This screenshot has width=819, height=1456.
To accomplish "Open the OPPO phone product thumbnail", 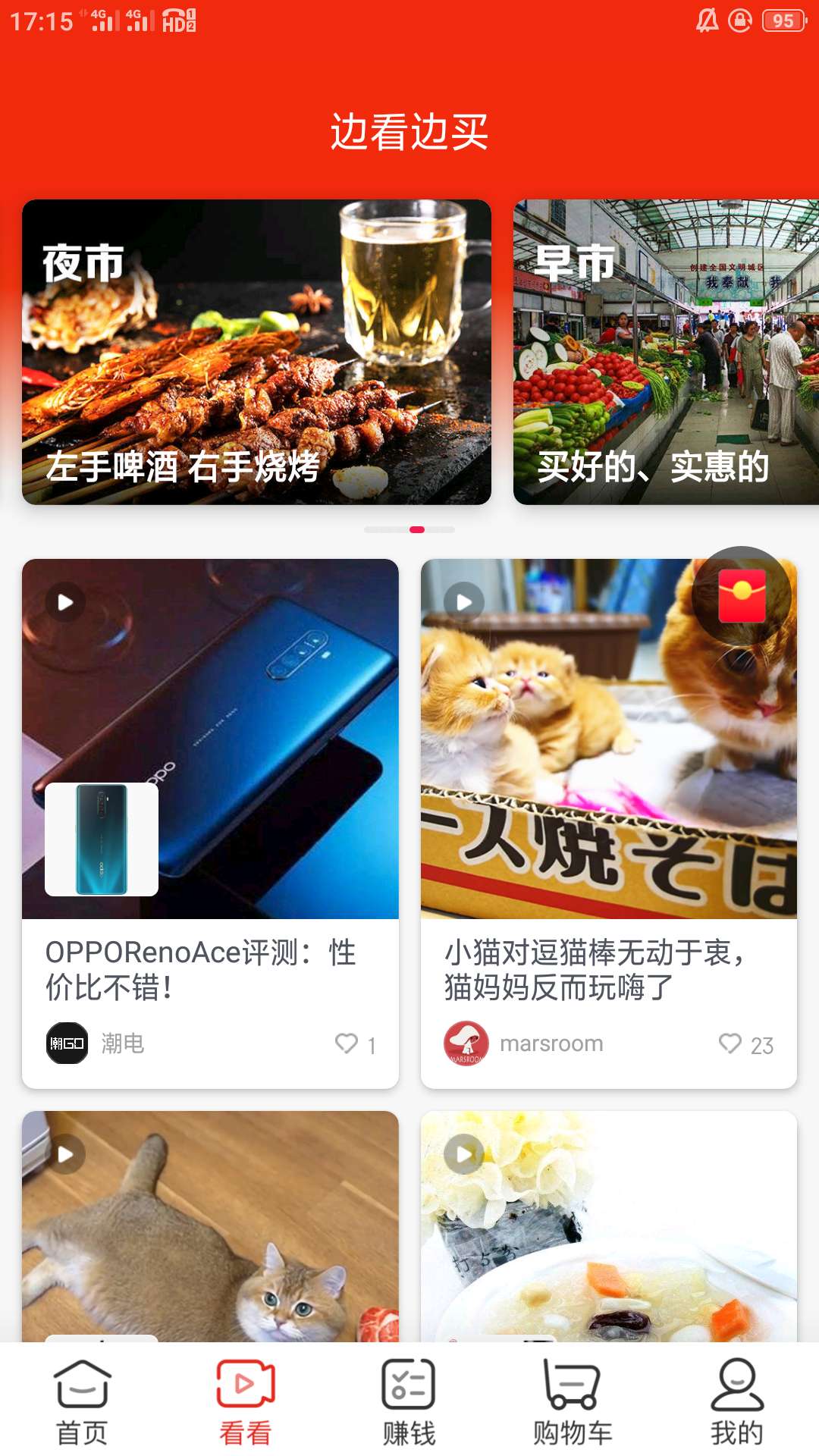I will tap(102, 839).
